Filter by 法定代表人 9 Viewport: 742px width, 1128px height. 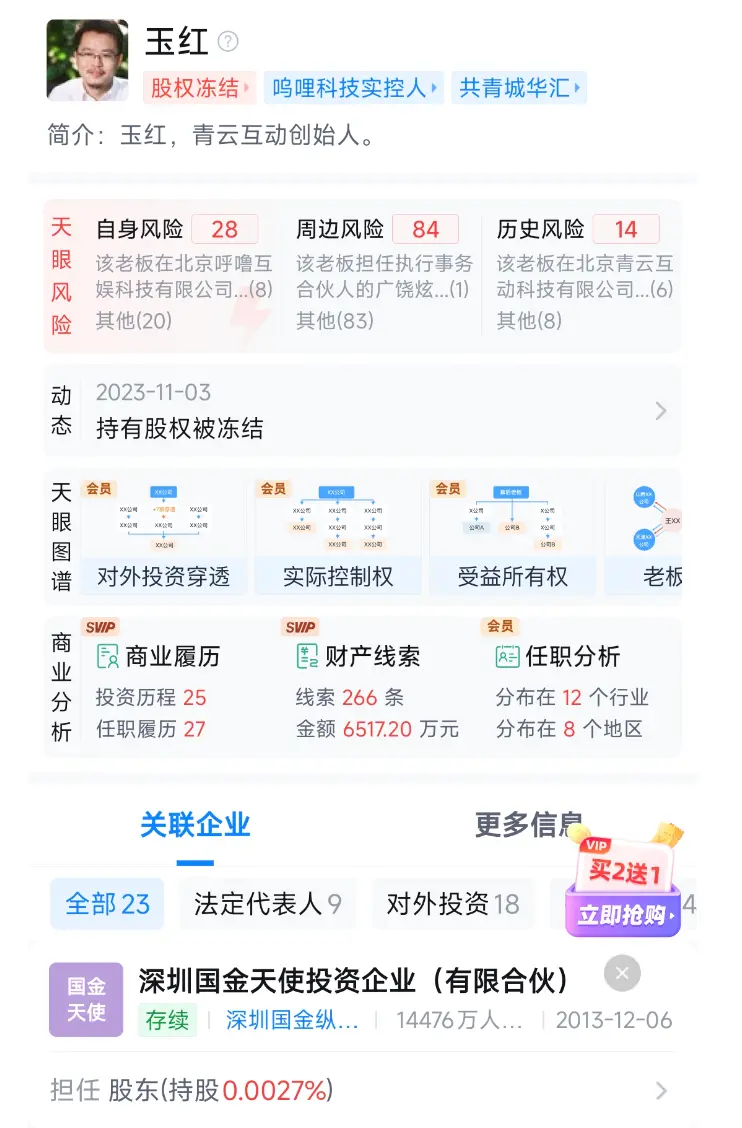[267, 905]
